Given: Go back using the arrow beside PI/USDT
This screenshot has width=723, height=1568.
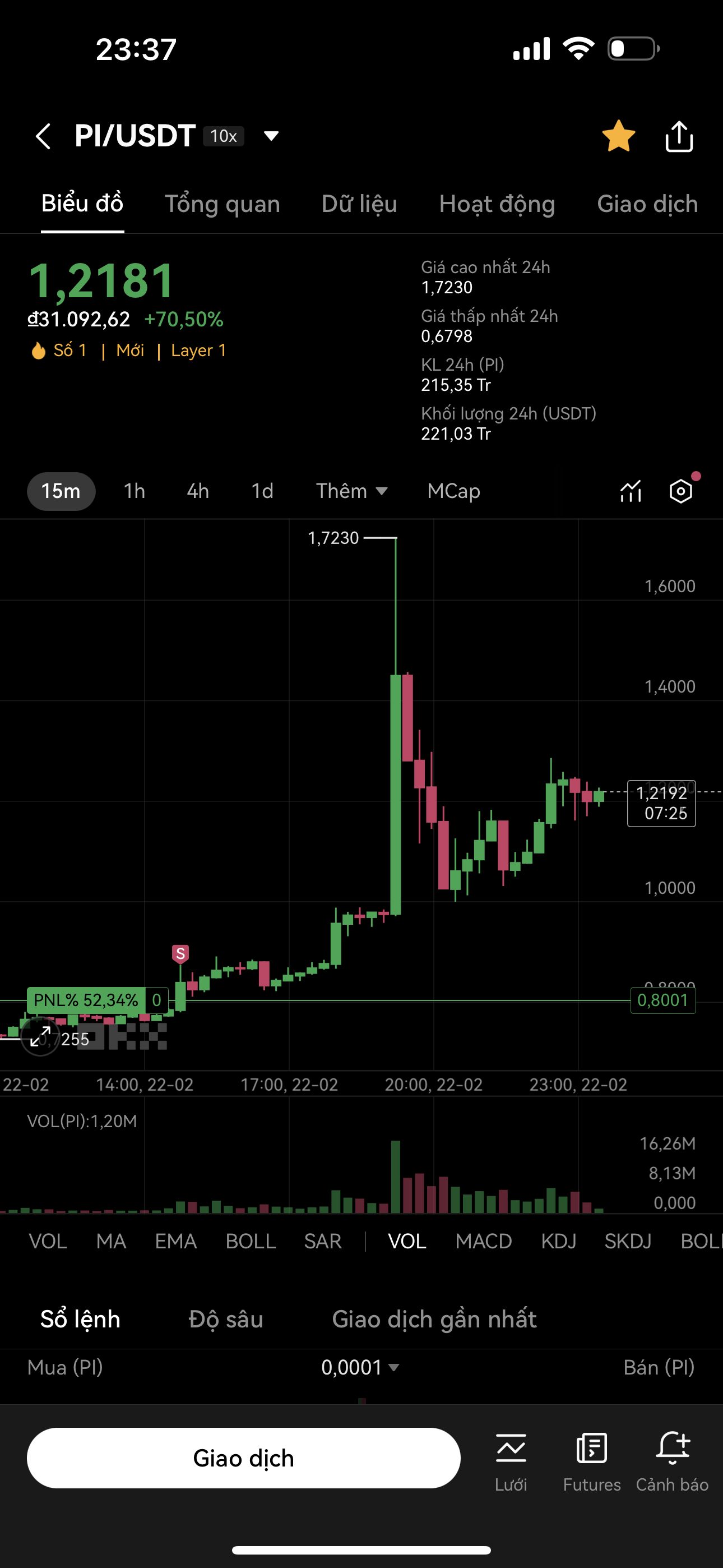Looking at the screenshot, I should pos(43,136).
